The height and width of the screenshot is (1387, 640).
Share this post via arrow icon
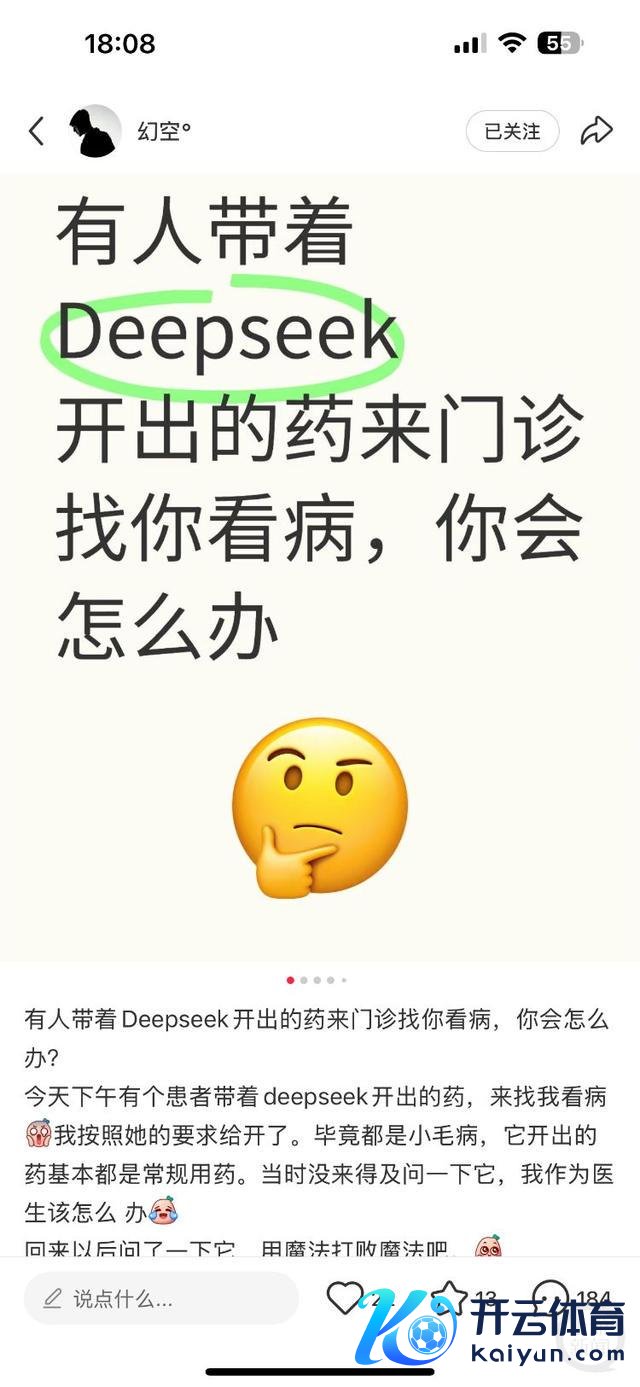pos(596,131)
